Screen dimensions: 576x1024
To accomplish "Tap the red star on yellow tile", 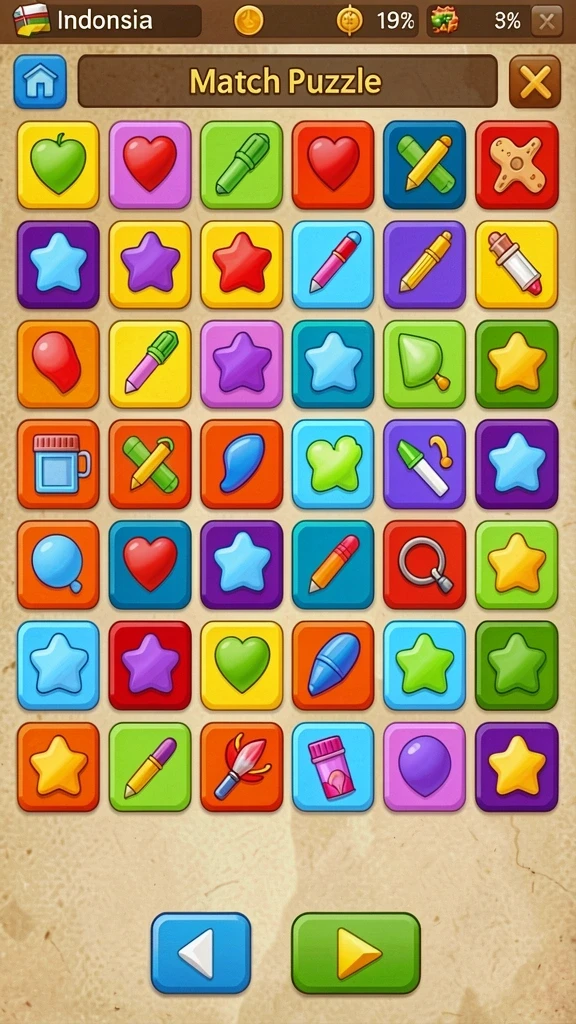I will click(242, 264).
